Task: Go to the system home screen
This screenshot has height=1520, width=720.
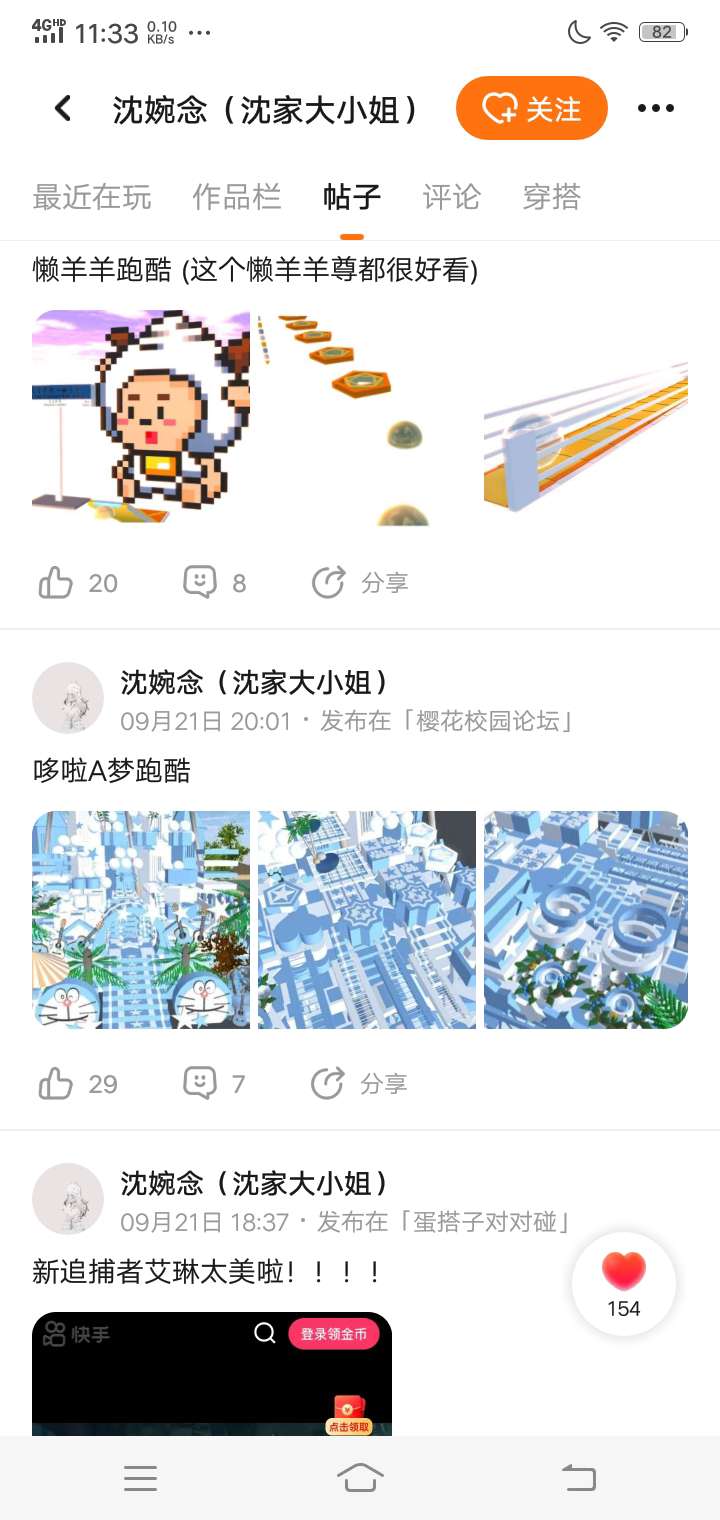Action: pyautogui.click(x=360, y=1477)
